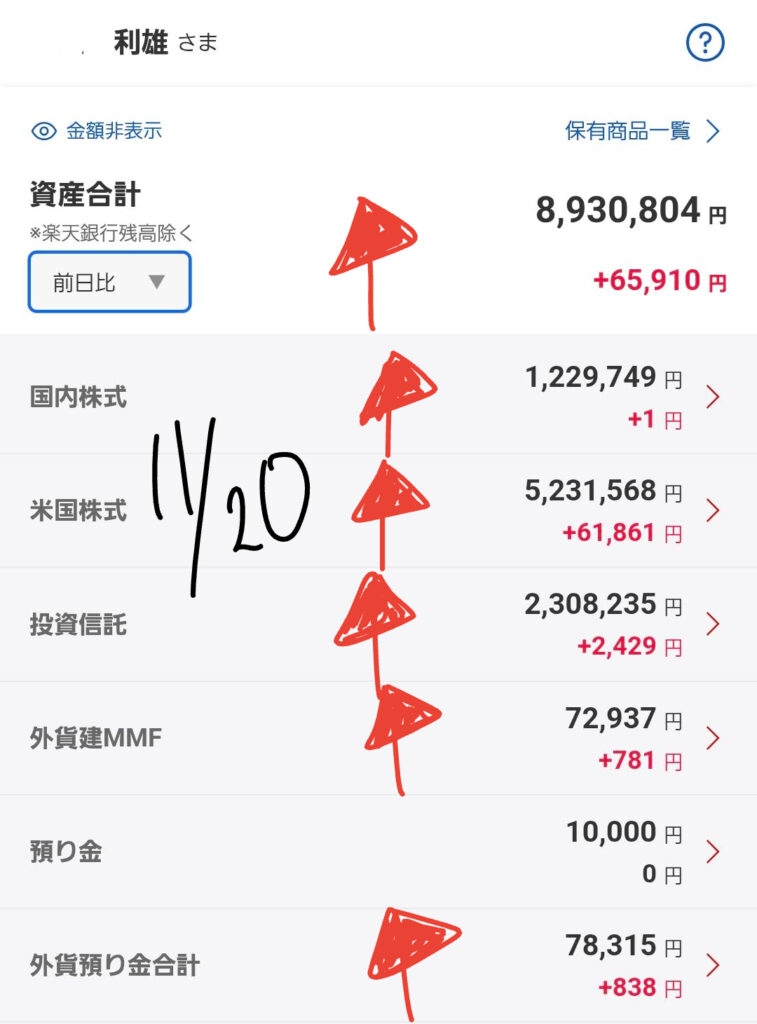Open the help question mark icon

click(x=705, y=43)
